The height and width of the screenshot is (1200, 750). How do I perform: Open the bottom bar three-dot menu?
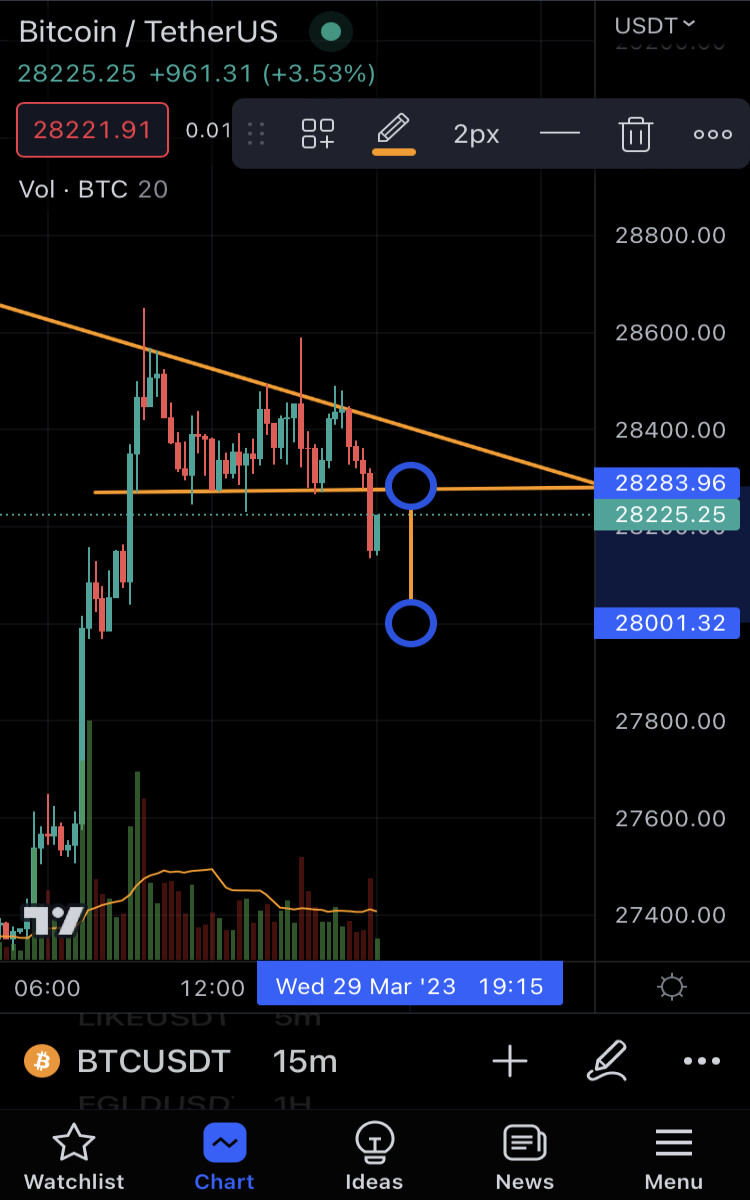tap(702, 1061)
